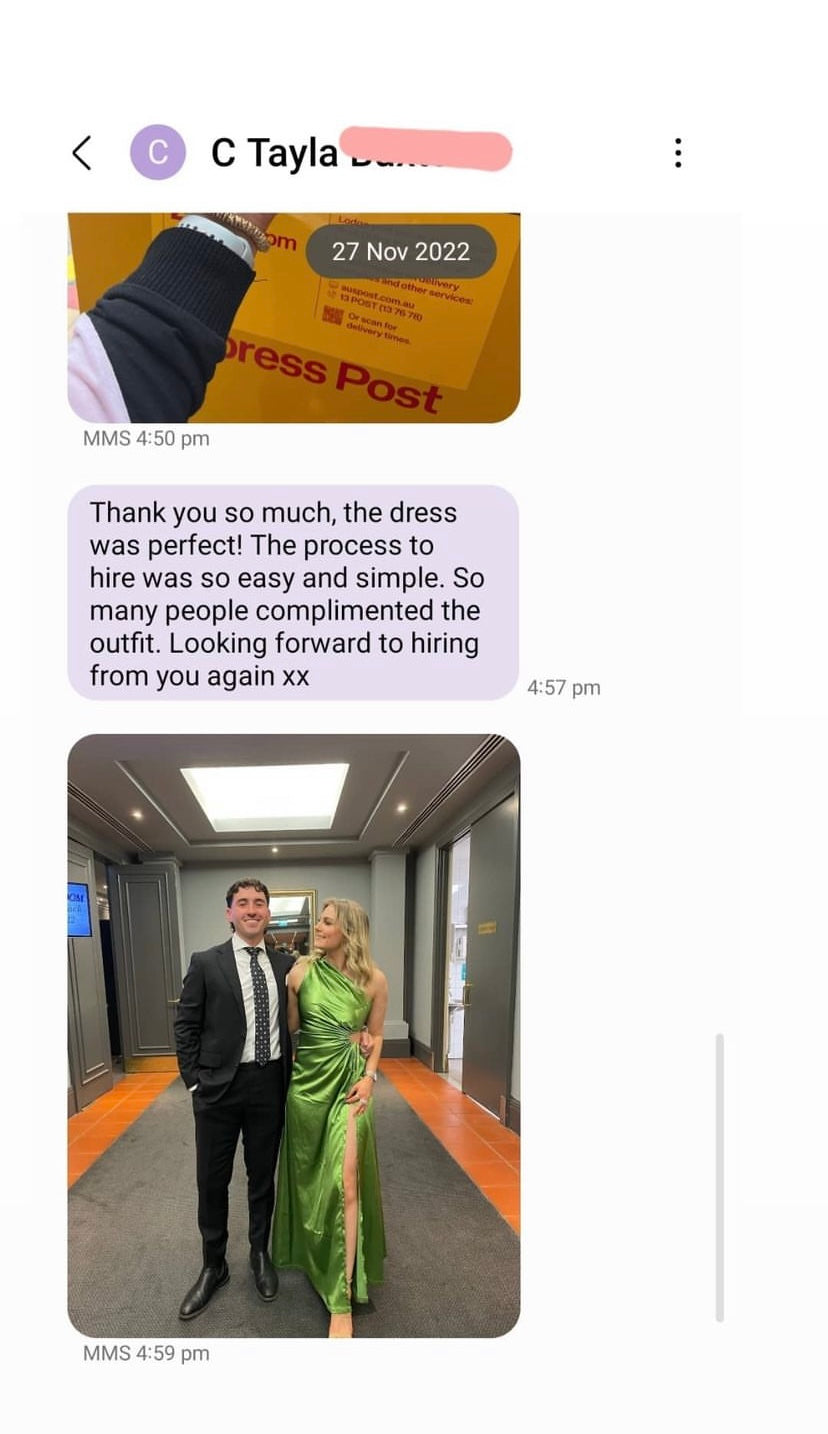Open the C Tayla contact avatar
Screen dimensions: 828x1434
click(158, 153)
